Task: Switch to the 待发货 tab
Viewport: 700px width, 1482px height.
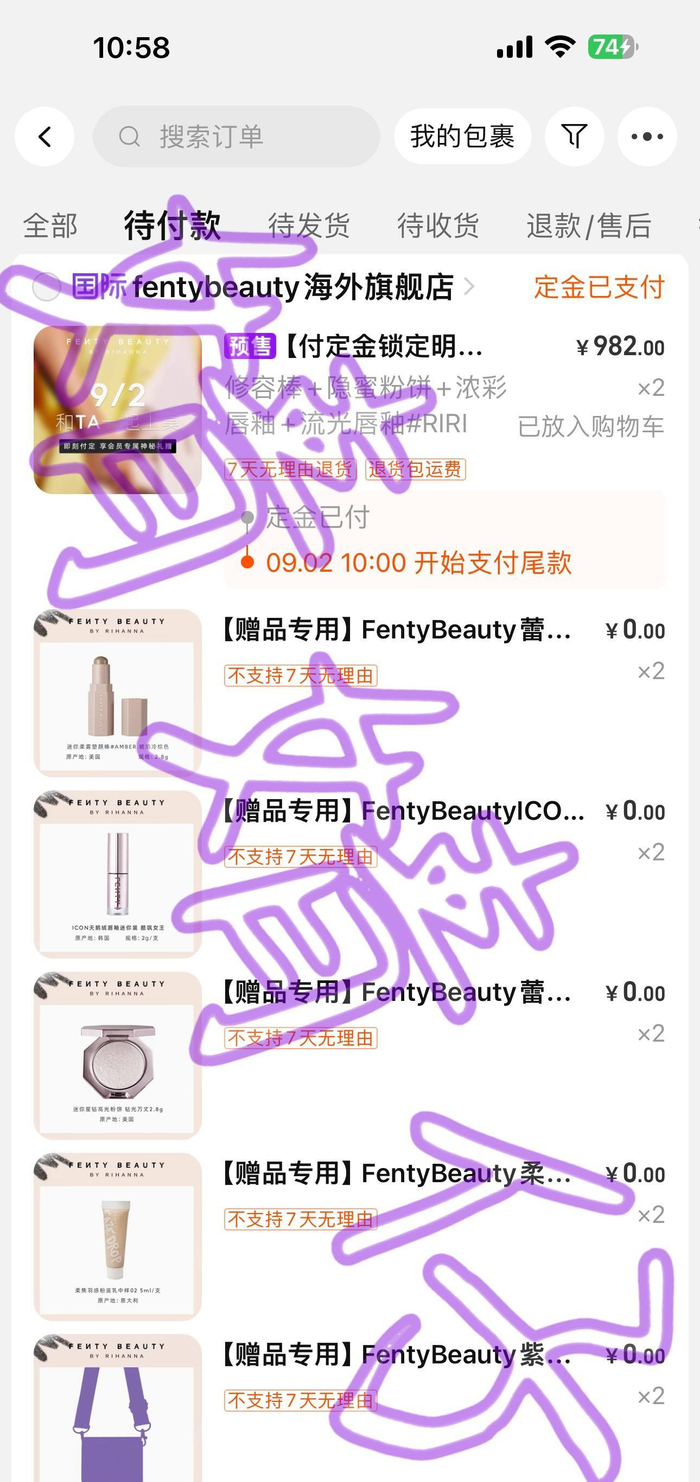Action: [309, 226]
